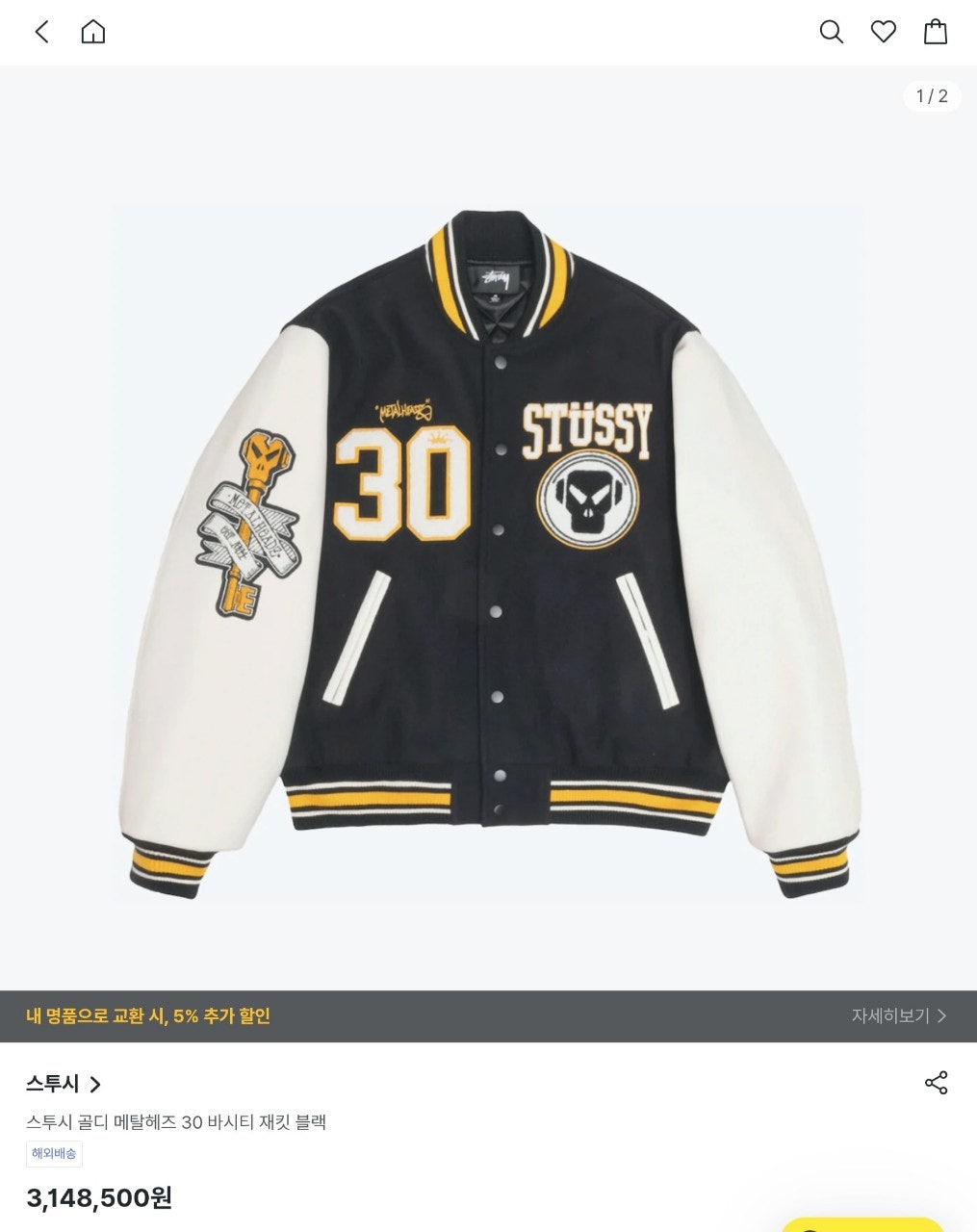Open the wishlist heart icon
The image size is (977, 1232).
pyautogui.click(x=884, y=32)
